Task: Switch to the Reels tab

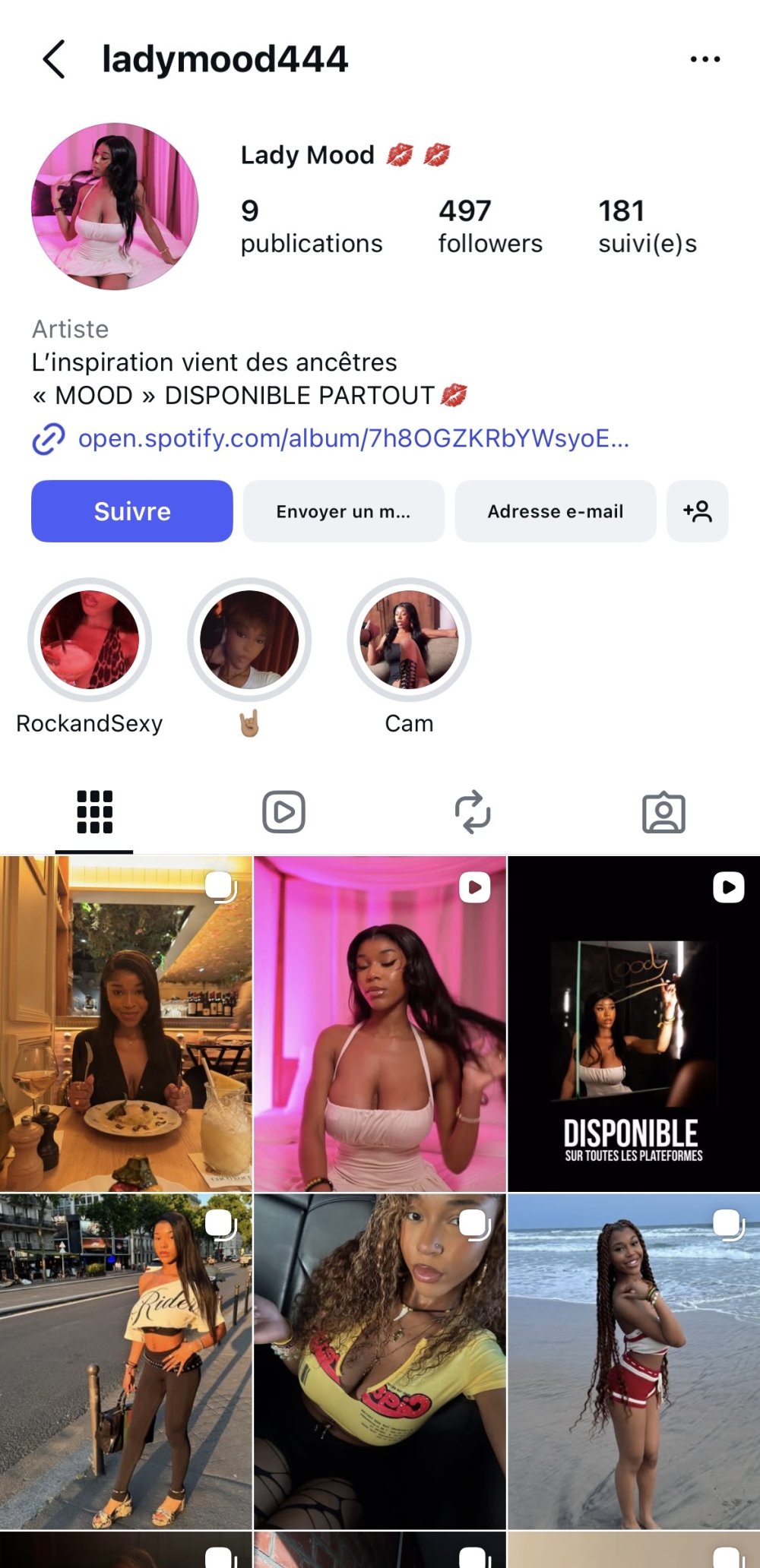Action: pos(283,812)
